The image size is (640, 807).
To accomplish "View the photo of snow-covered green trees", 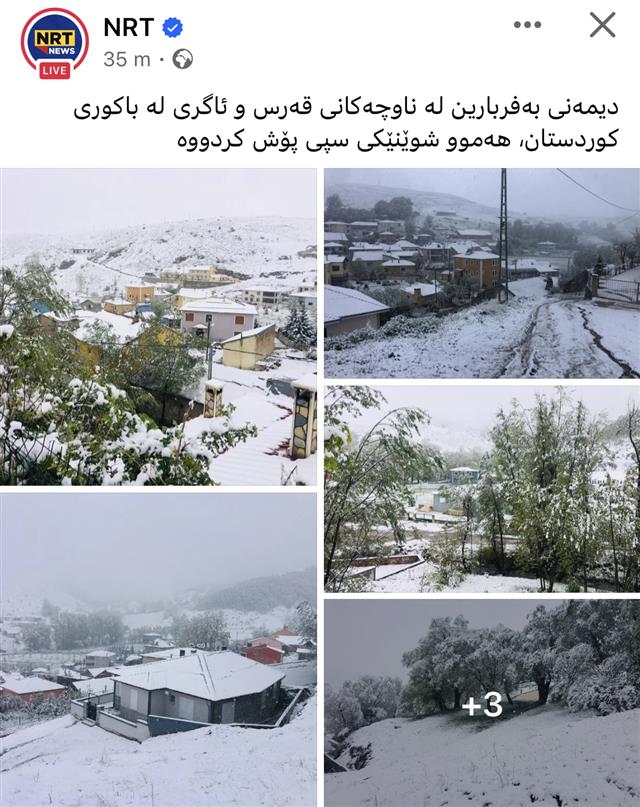I will coord(481,489).
